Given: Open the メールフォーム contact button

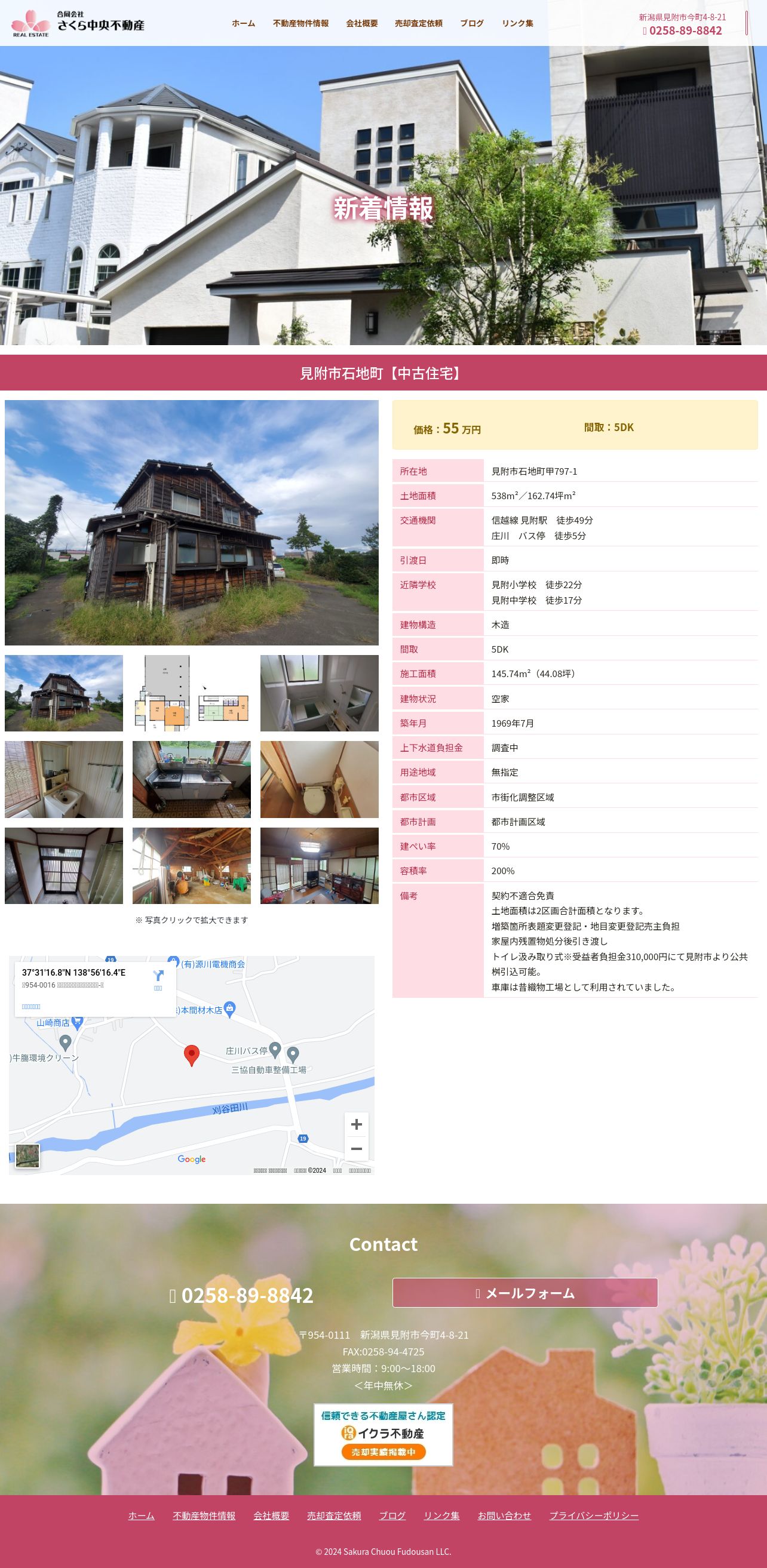Looking at the screenshot, I should [524, 1293].
